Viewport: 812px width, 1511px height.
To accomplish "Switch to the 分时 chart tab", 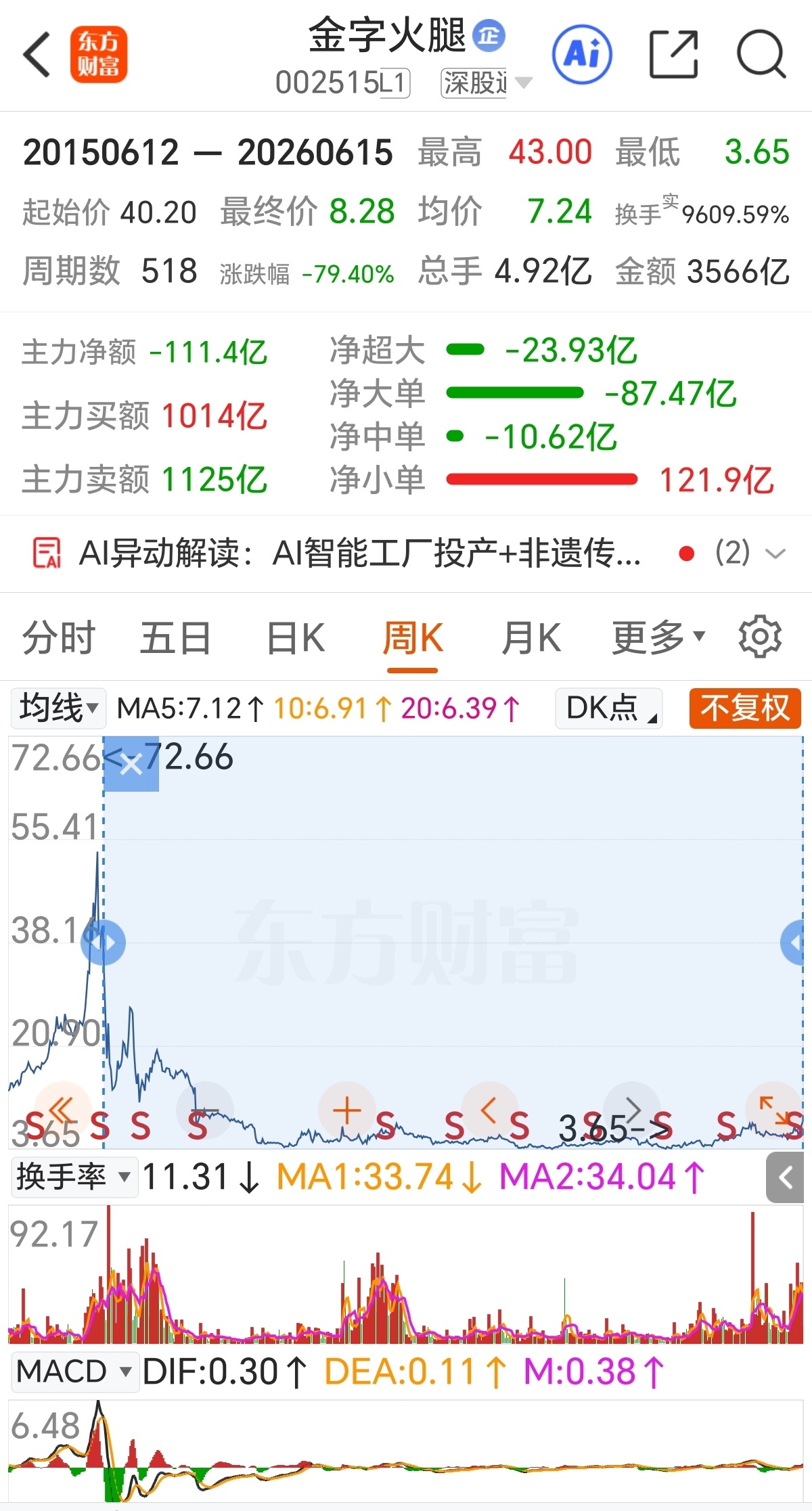I will tap(59, 638).
